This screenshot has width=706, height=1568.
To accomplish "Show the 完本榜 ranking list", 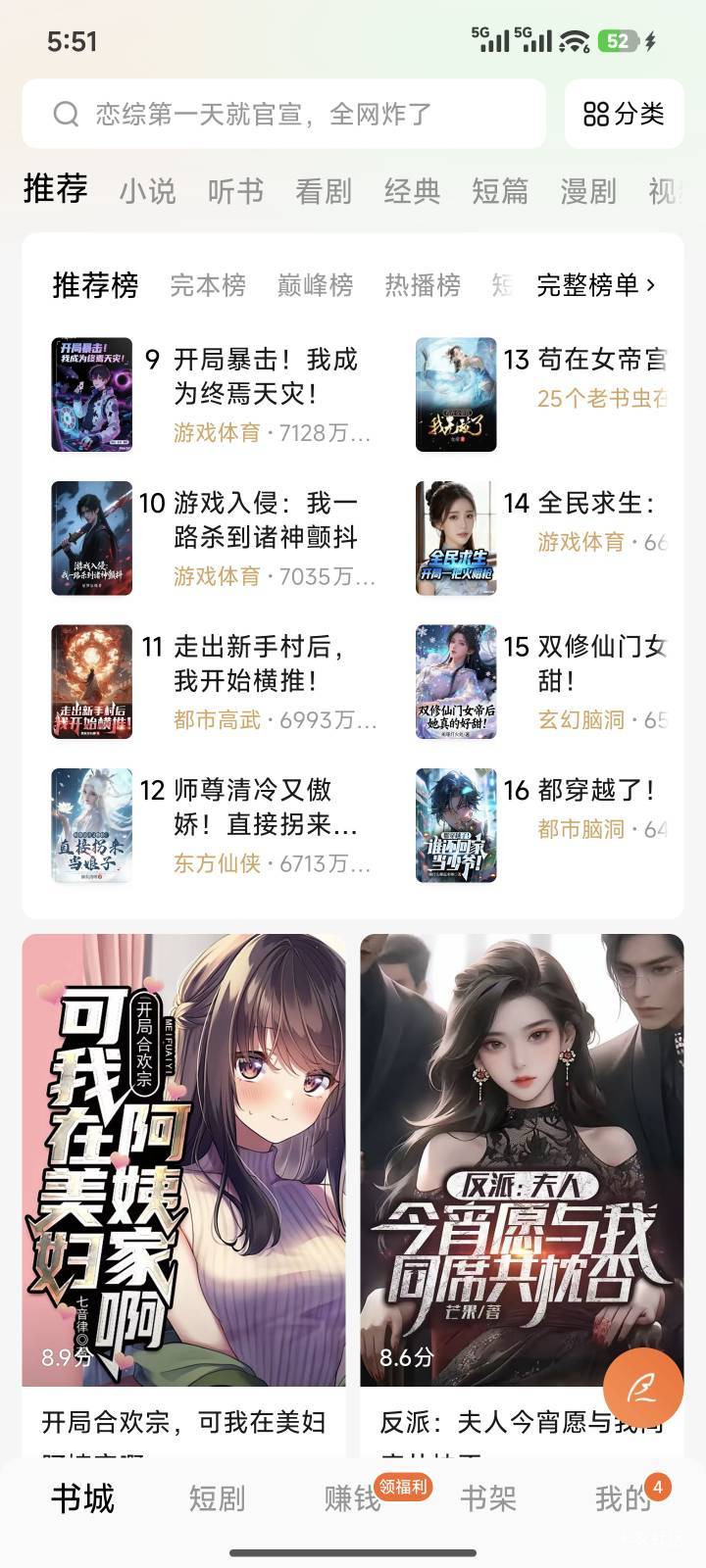I will (x=208, y=285).
